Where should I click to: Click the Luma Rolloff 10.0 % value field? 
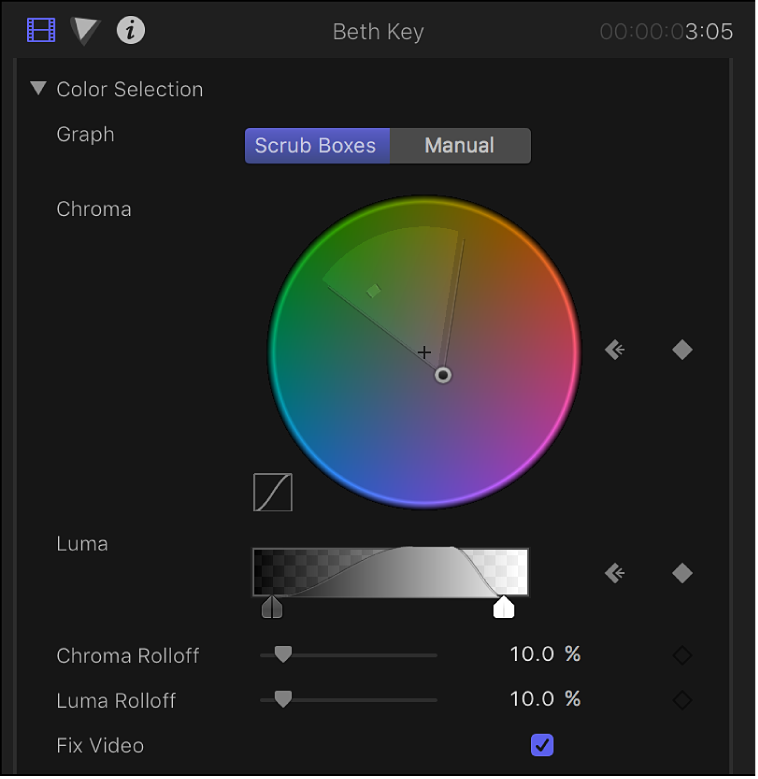[531, 699]
